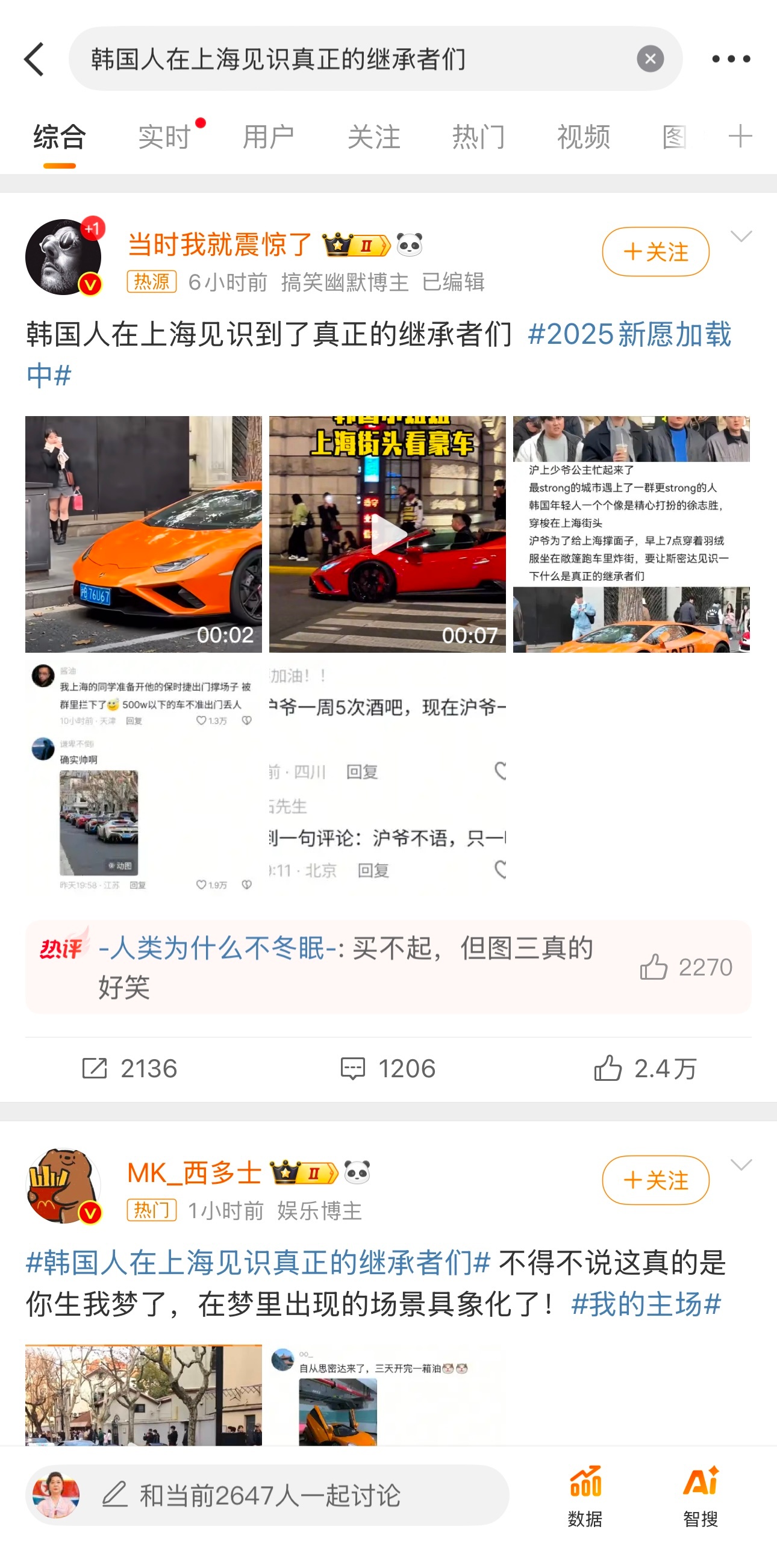Clear the search query text

[650, 59]
